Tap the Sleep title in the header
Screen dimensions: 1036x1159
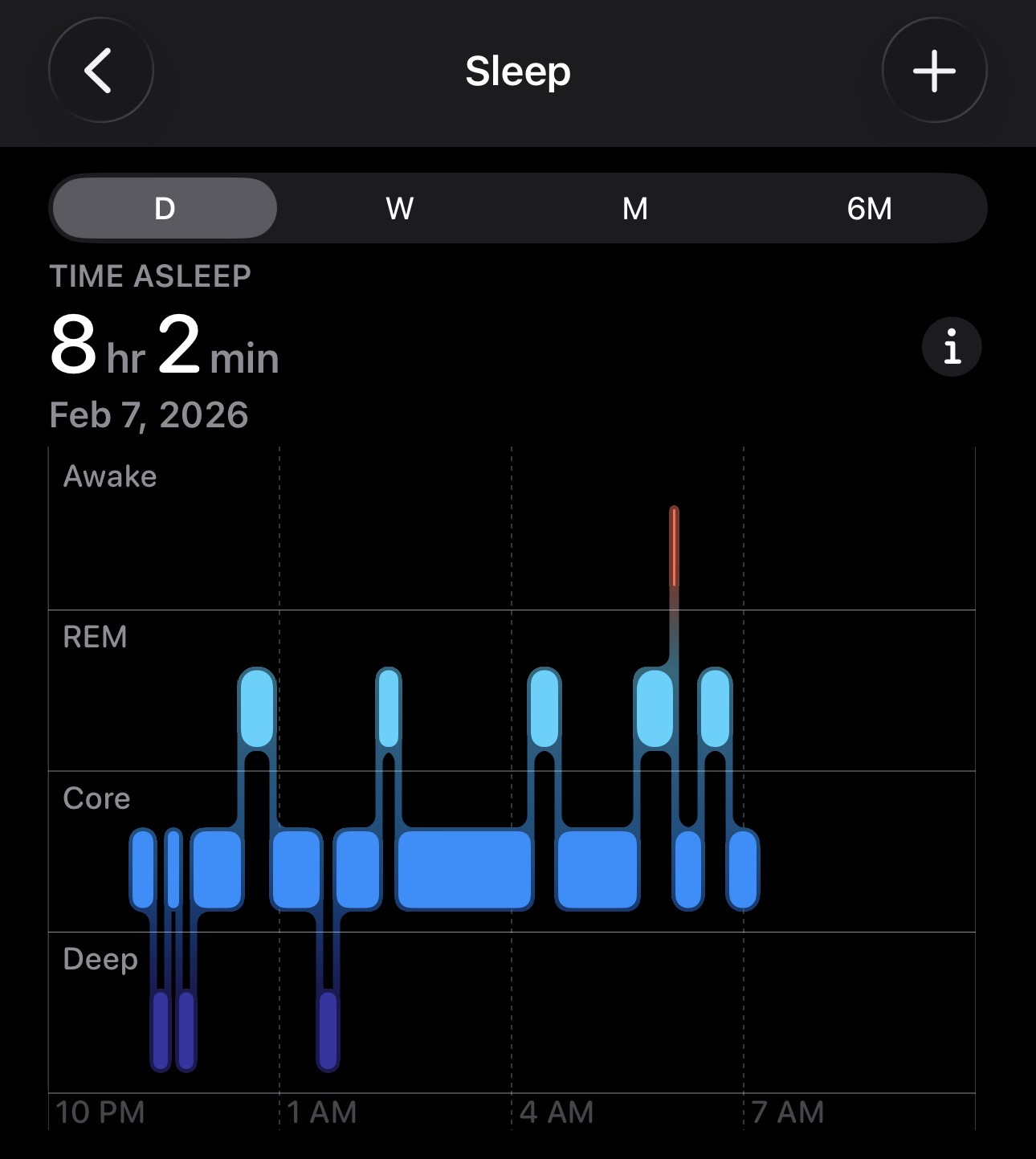[x=518, y=71]
